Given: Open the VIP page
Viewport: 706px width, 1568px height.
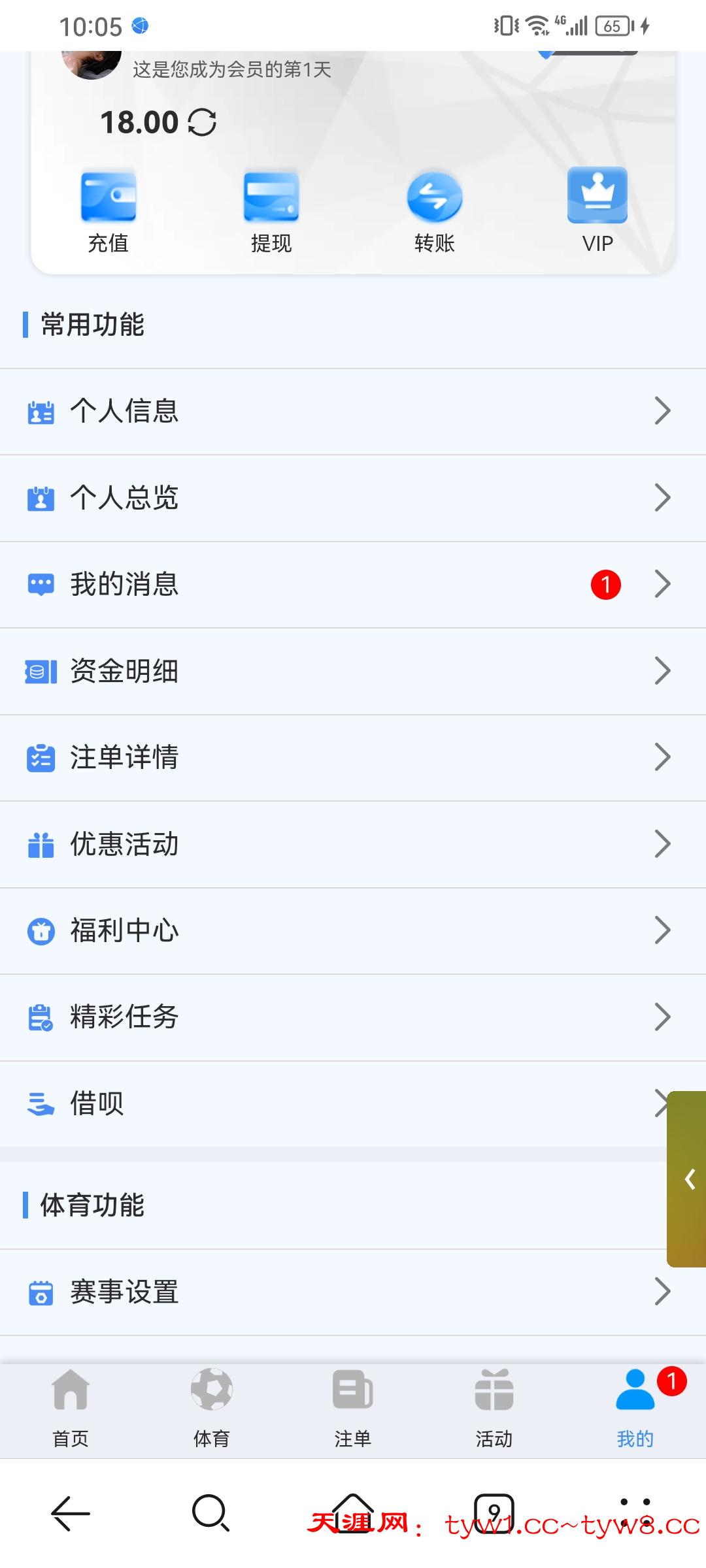Looking at the screenshot, I should coord(597,210).
